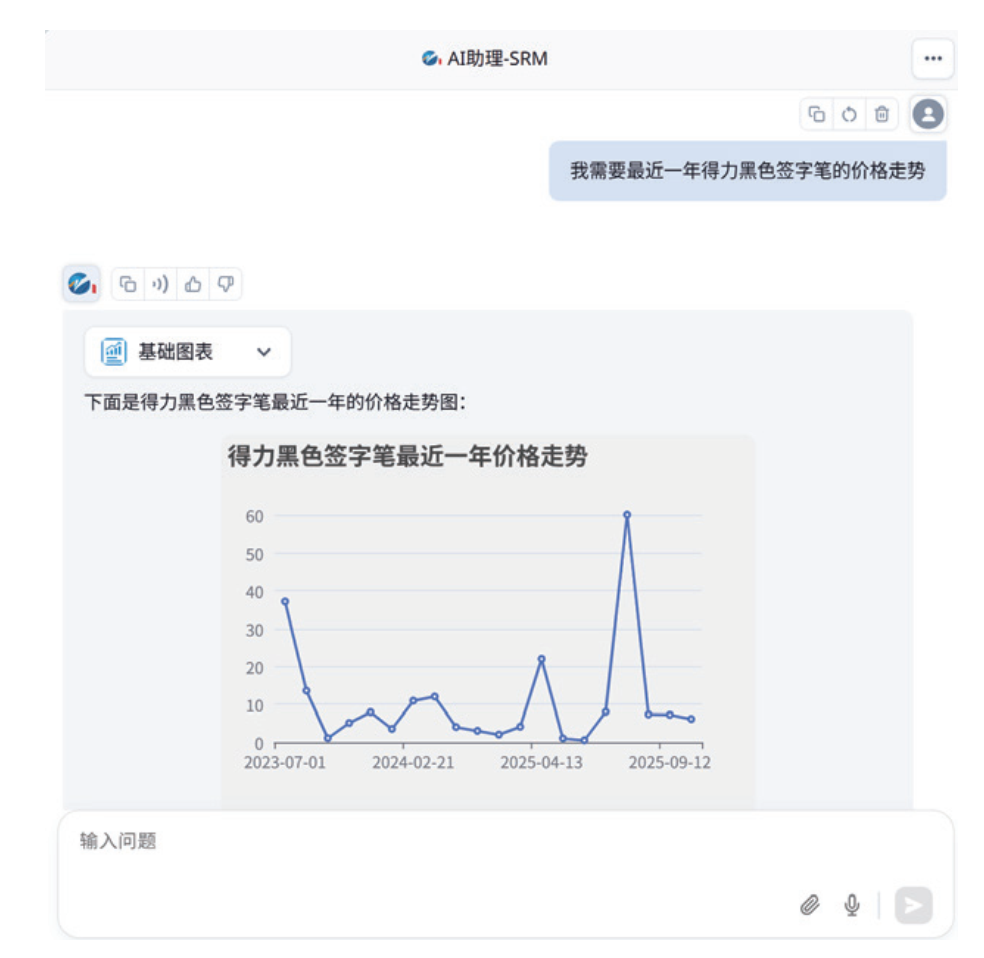Like the assistant's reply

click(193, 284)
